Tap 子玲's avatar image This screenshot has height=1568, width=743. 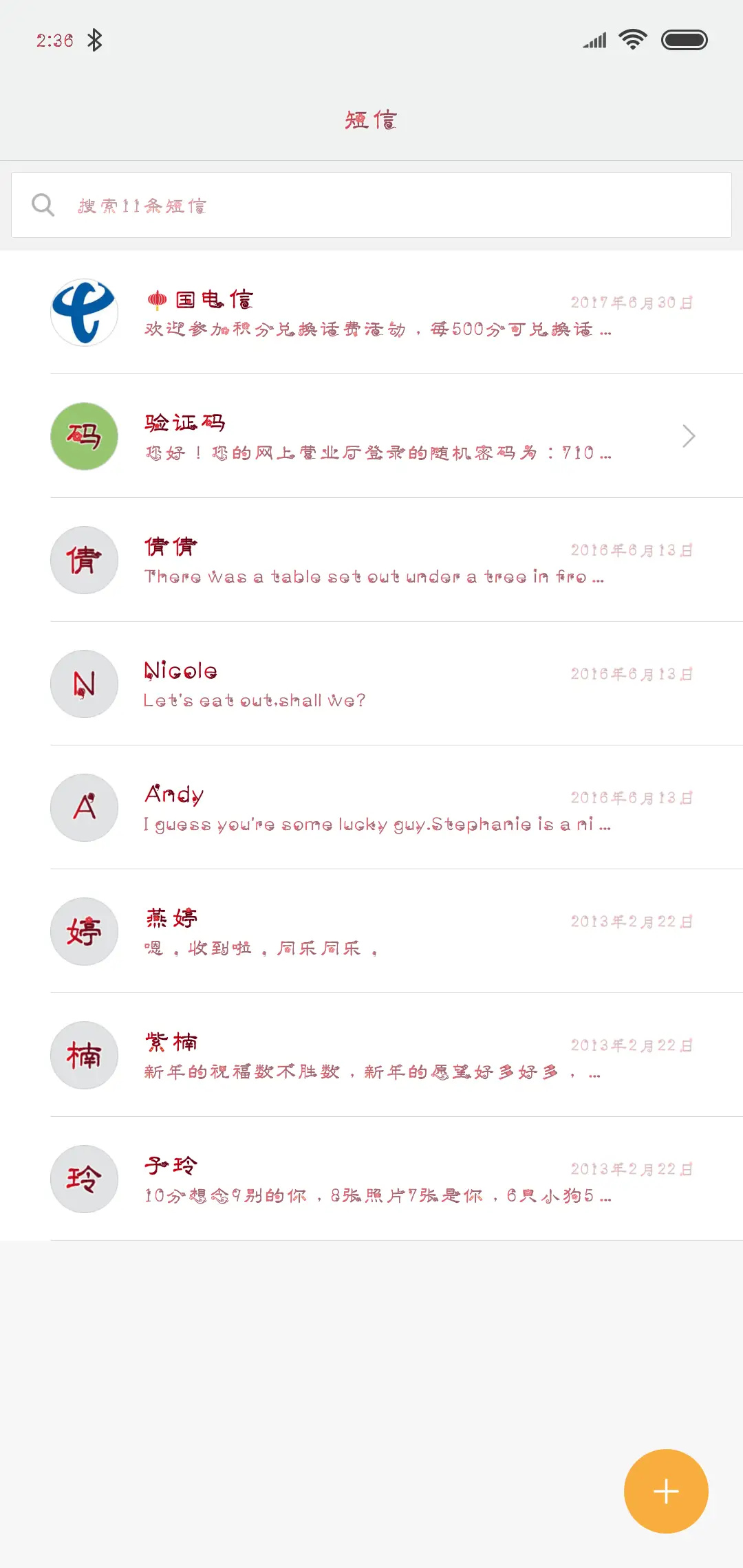[84, 1179]
